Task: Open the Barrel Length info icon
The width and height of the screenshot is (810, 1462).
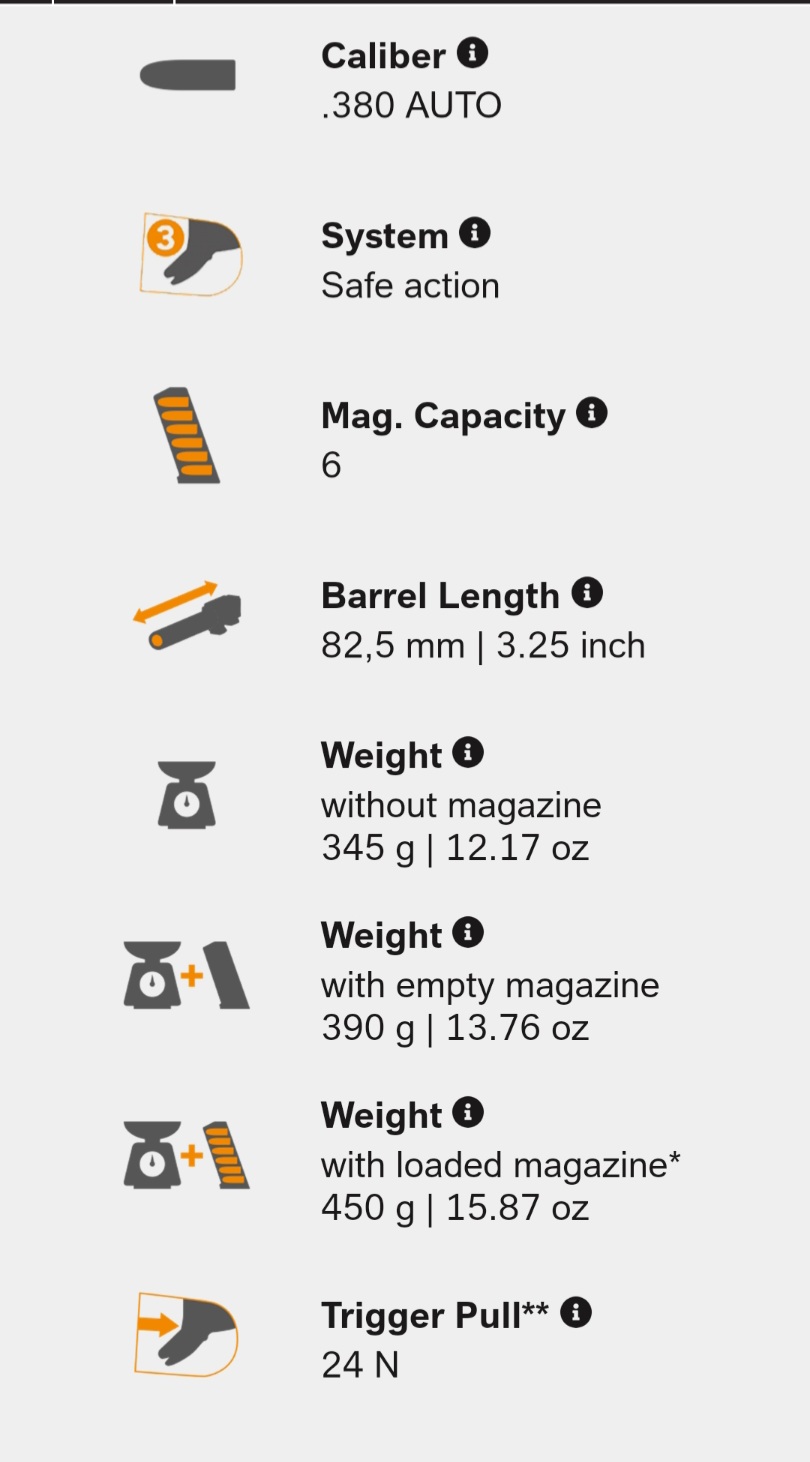Action: 587,593
